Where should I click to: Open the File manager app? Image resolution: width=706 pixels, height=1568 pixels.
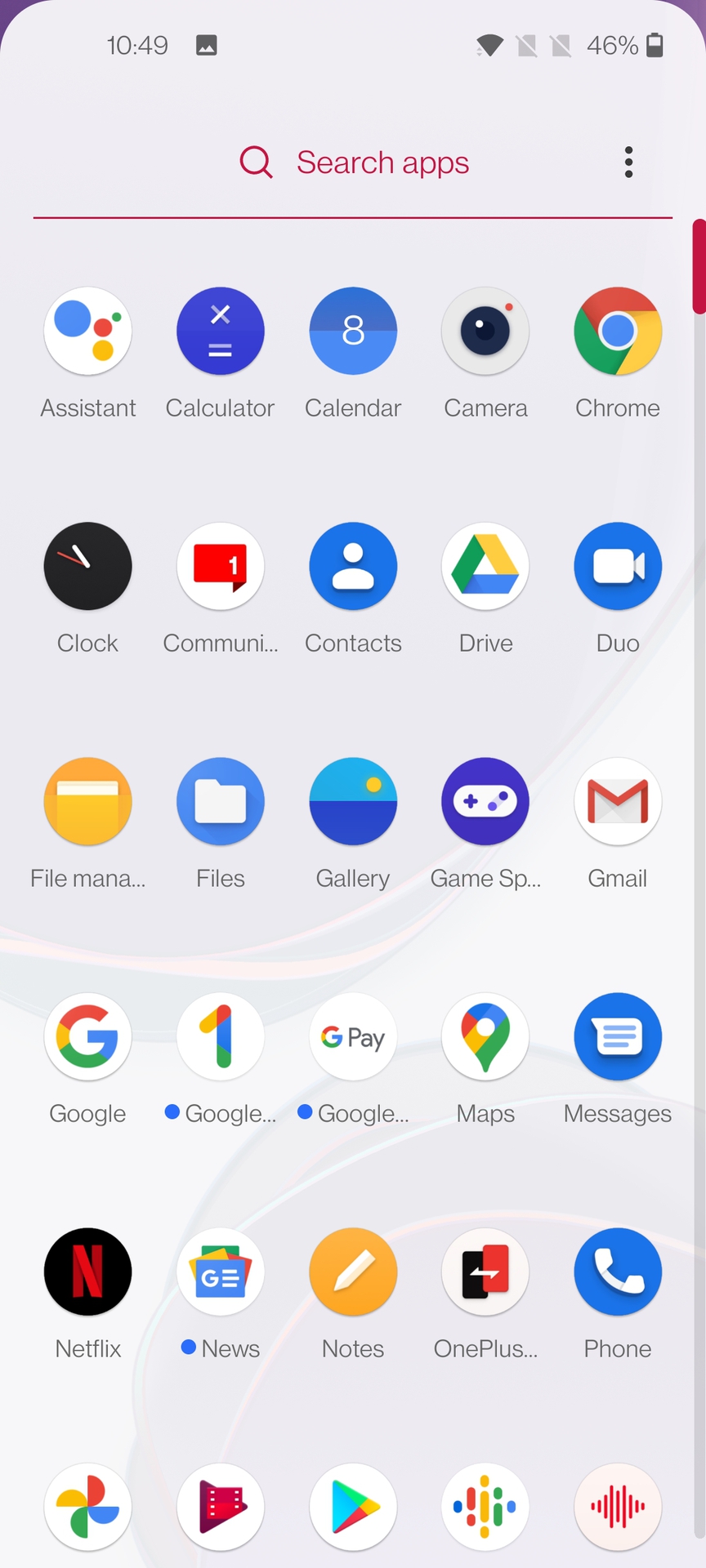coord(88,802)
